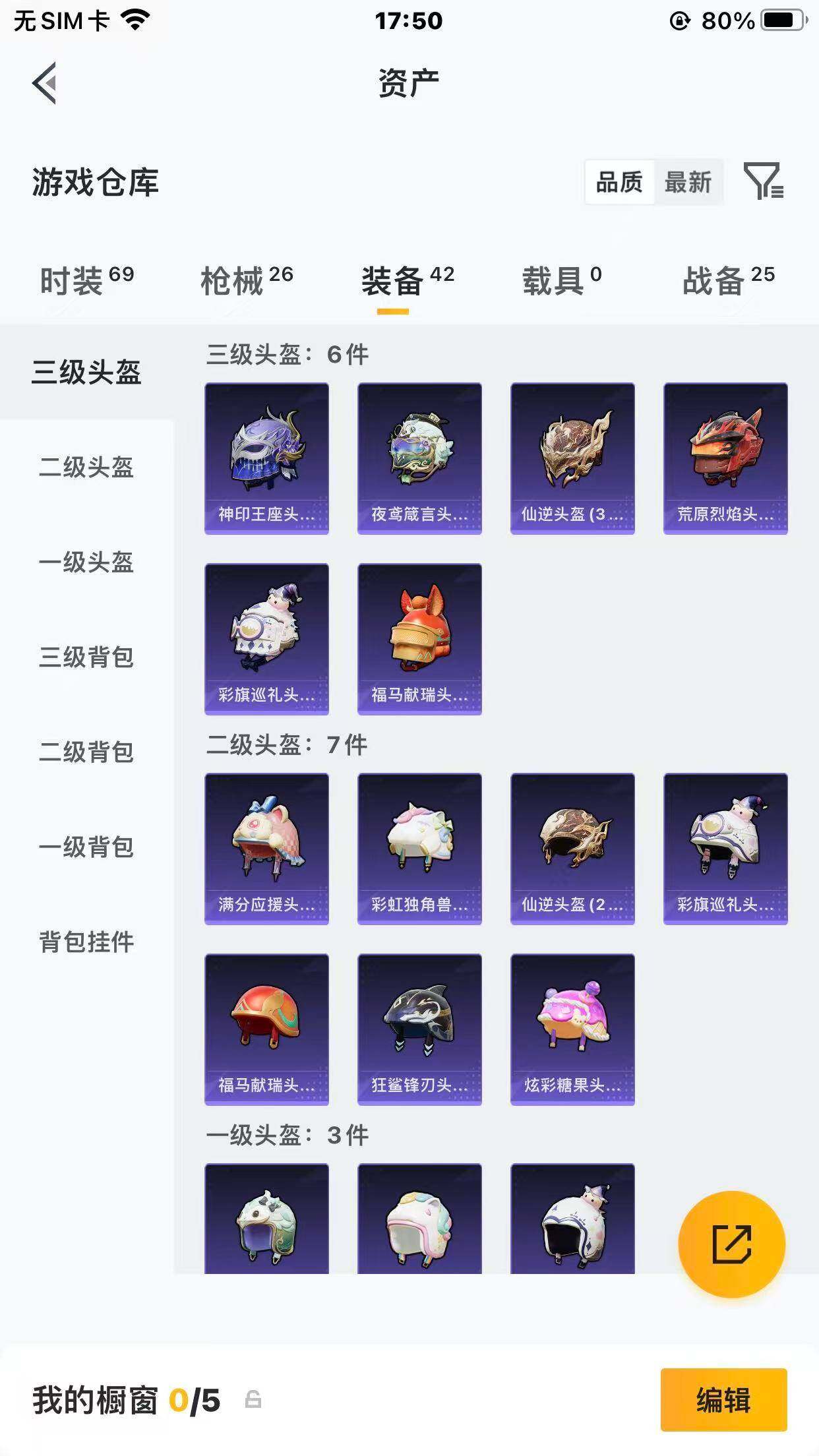This screenshot has height=1456, width=819.
Task: Switch to the 时装 tab
Action: 86,282
